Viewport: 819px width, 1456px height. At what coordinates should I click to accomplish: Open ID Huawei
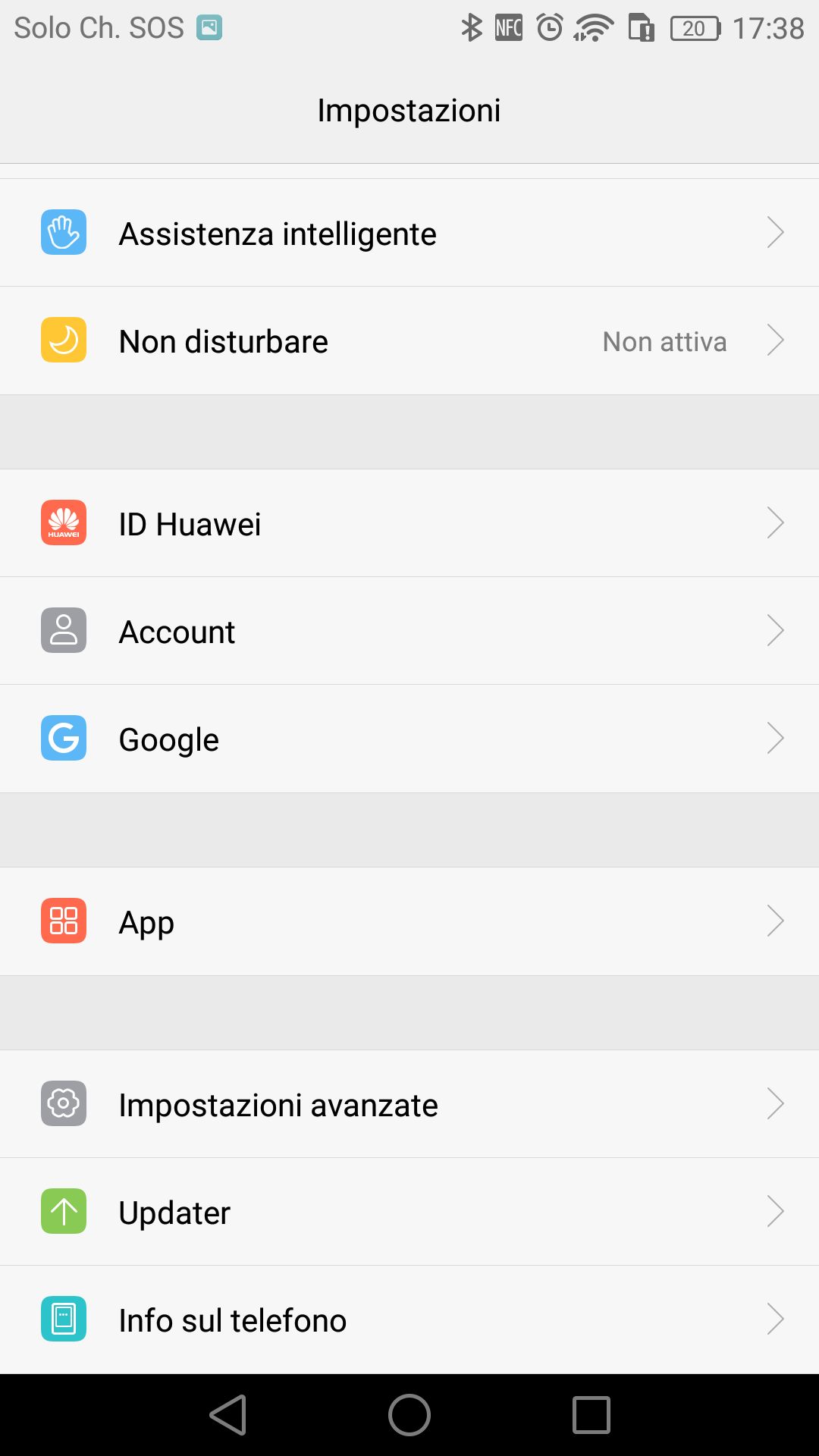point(409,523)
